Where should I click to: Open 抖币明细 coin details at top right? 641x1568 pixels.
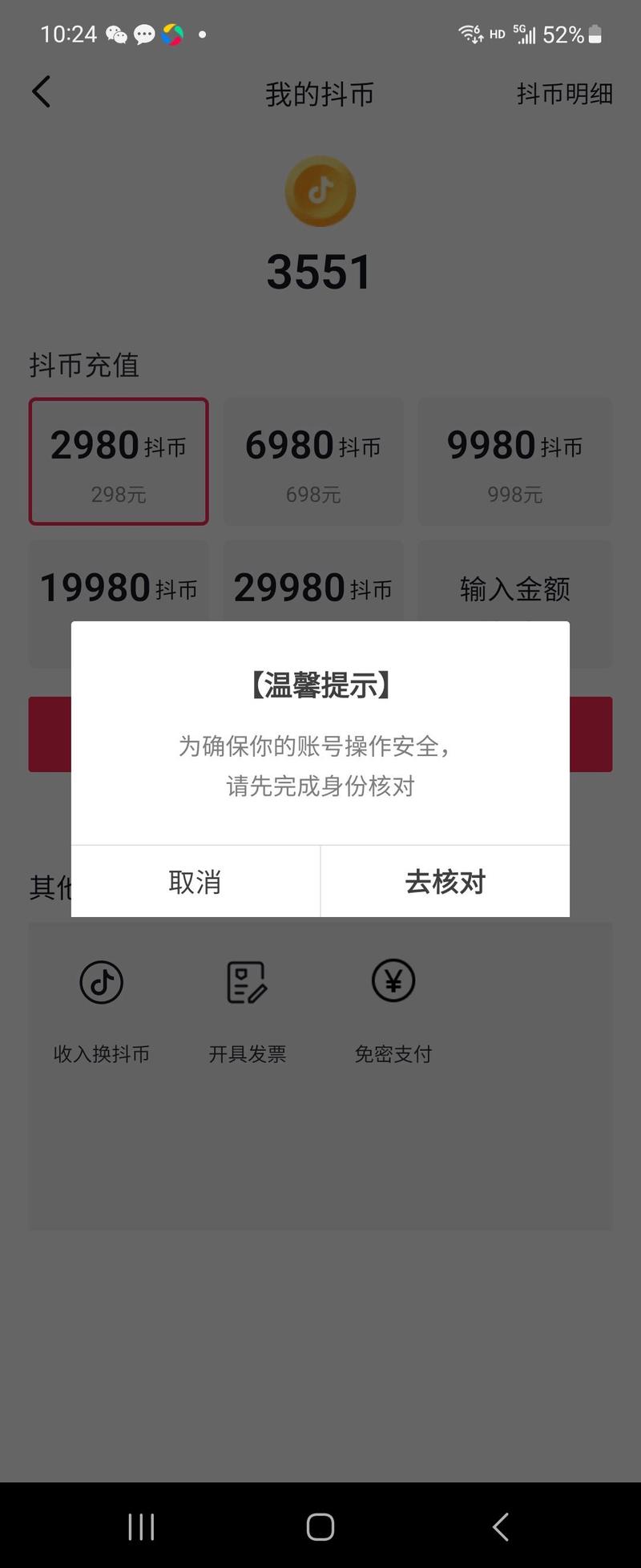tap(564, 95)
